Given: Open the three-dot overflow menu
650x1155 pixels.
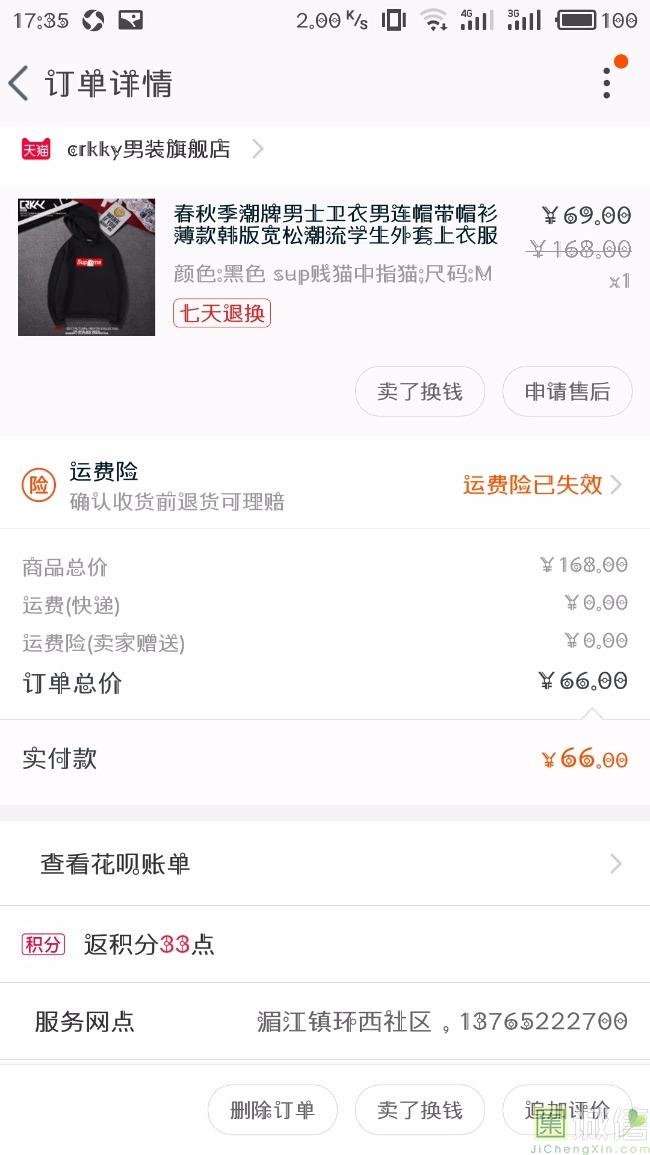Looking at the screenshot, I should (x=607, y=82).
